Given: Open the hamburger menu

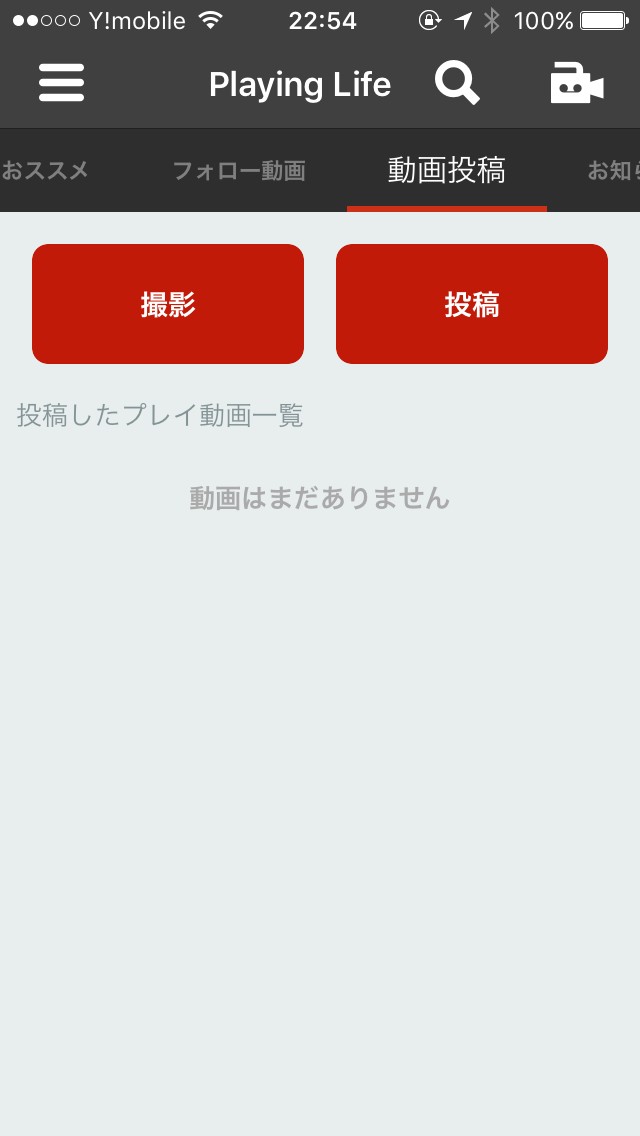Looking at the screenshot, I should [x=62, y=83].
